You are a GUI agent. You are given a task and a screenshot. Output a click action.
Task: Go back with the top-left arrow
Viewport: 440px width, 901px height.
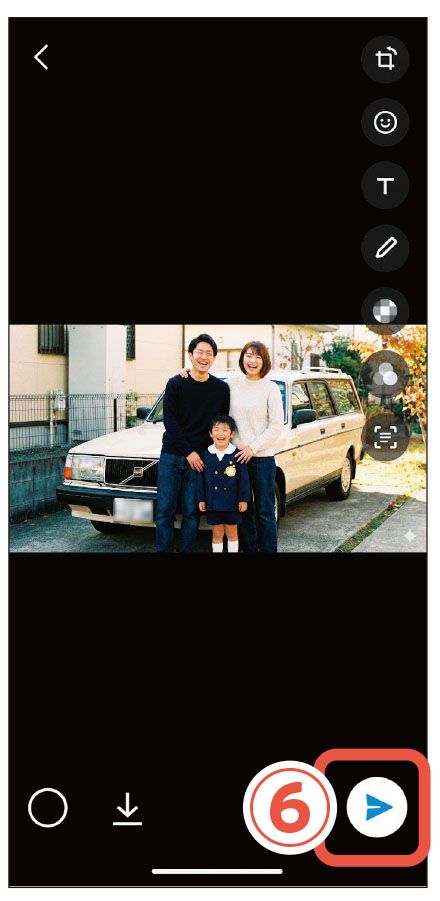click(x=41, y=57)
